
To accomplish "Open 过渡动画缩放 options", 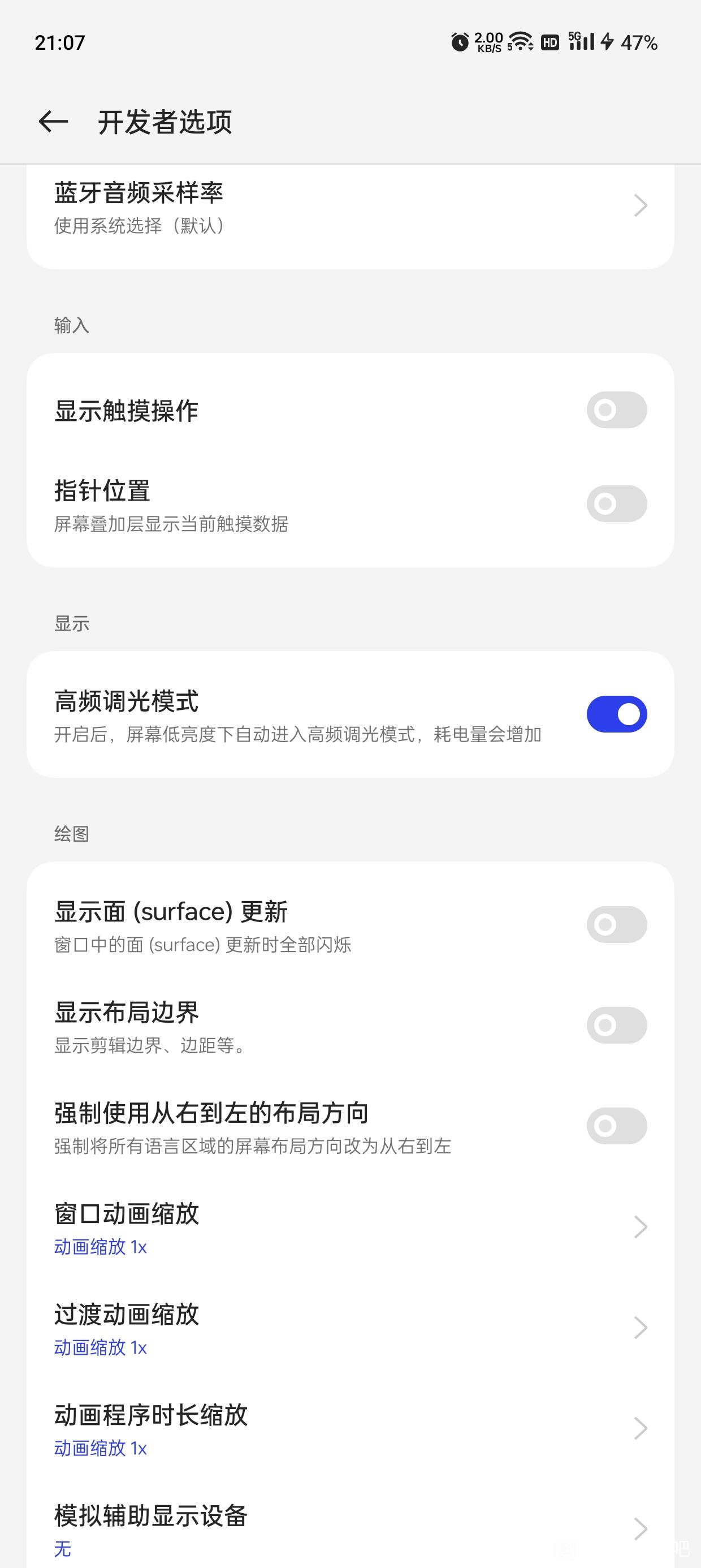I will [x=350, y=1328].
